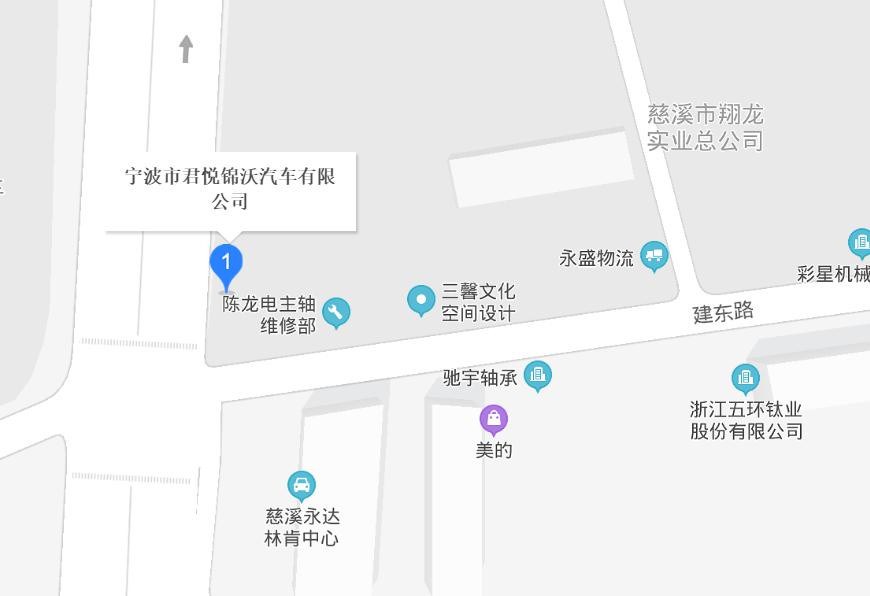
Task: Select the 浙江五环钛业股份有限公司 building pin
Action: pyautogui.click(x=745, y=377)
